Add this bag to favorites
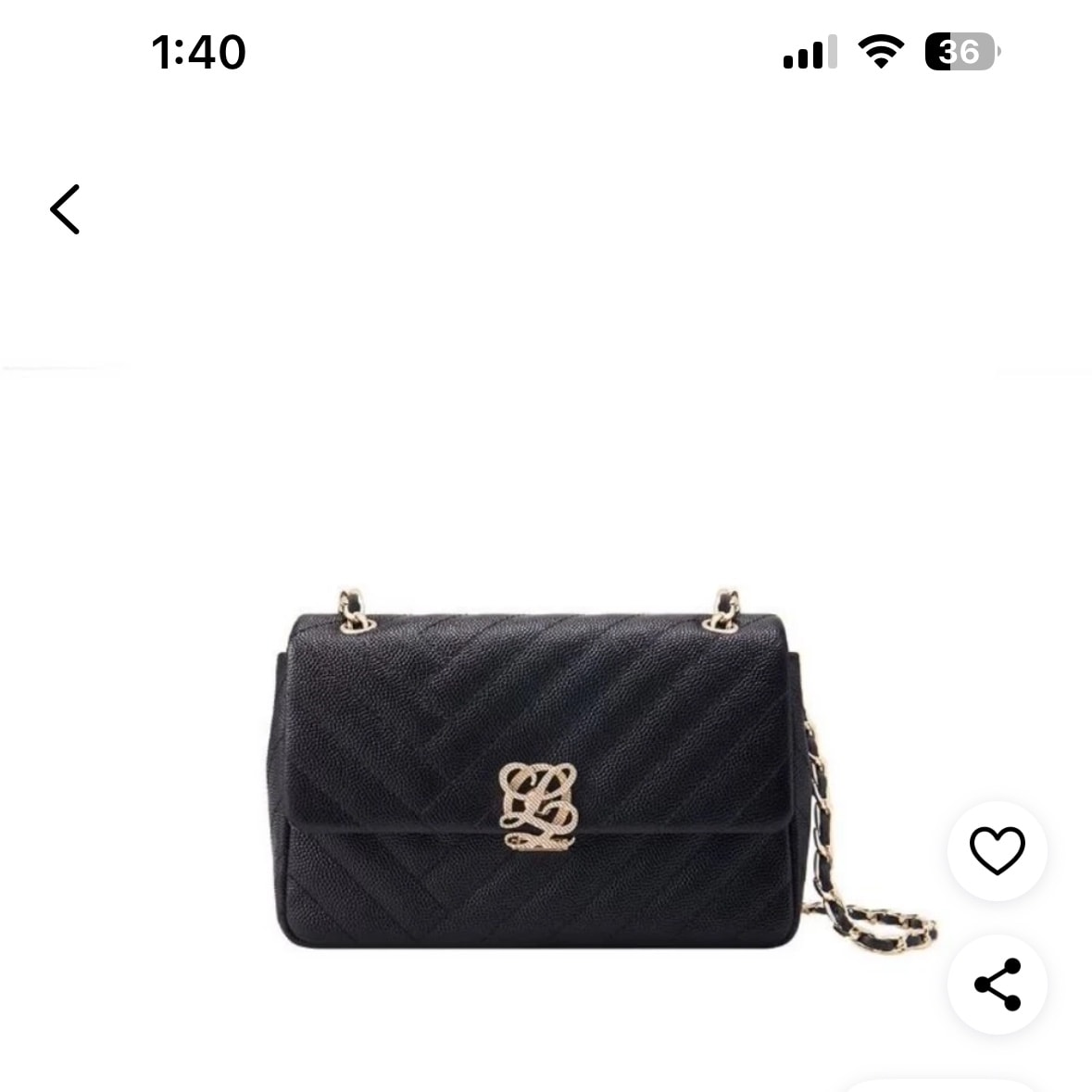The height and width of the screenshot is (1092, 1092). [997, 850]
